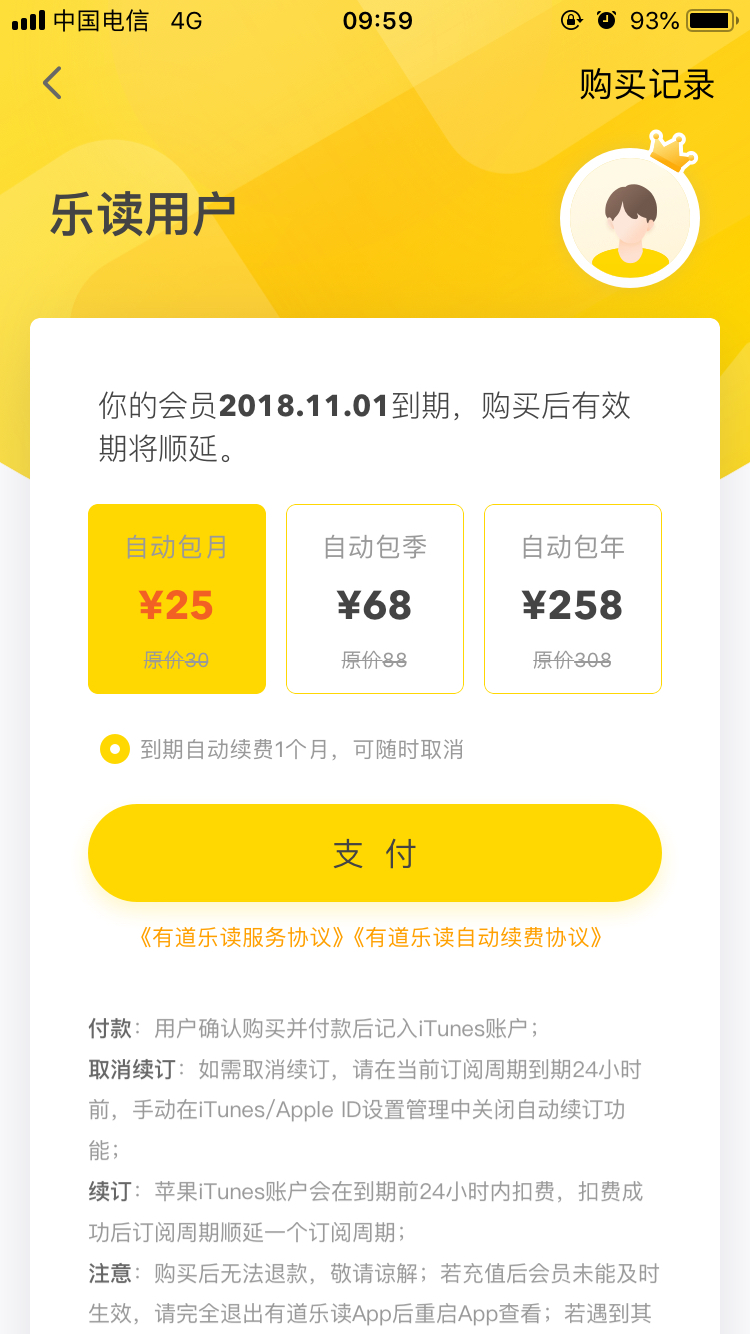Toggle the 到期自动续费 radio option
Image resolution: width=750 pixels, height=1334 pixels.
pos(115,749)
